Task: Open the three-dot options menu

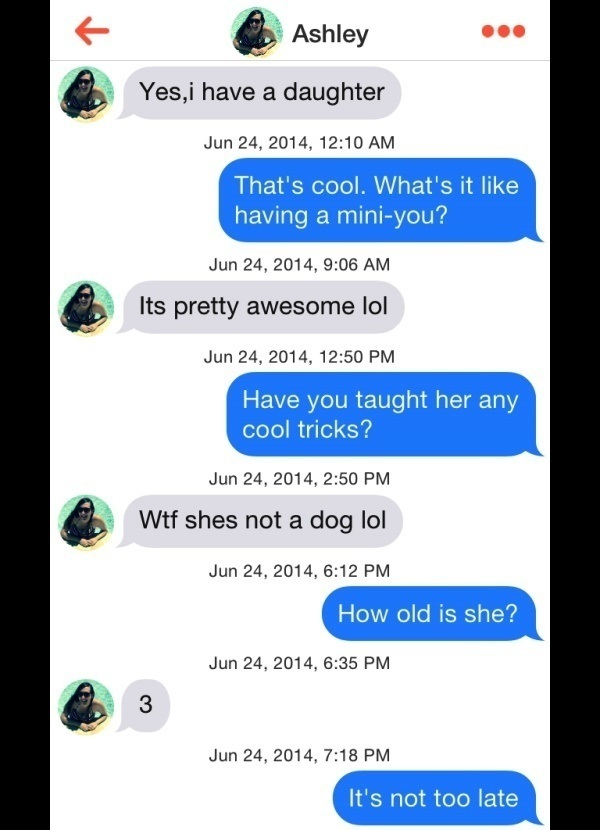Action: [503, 32]
